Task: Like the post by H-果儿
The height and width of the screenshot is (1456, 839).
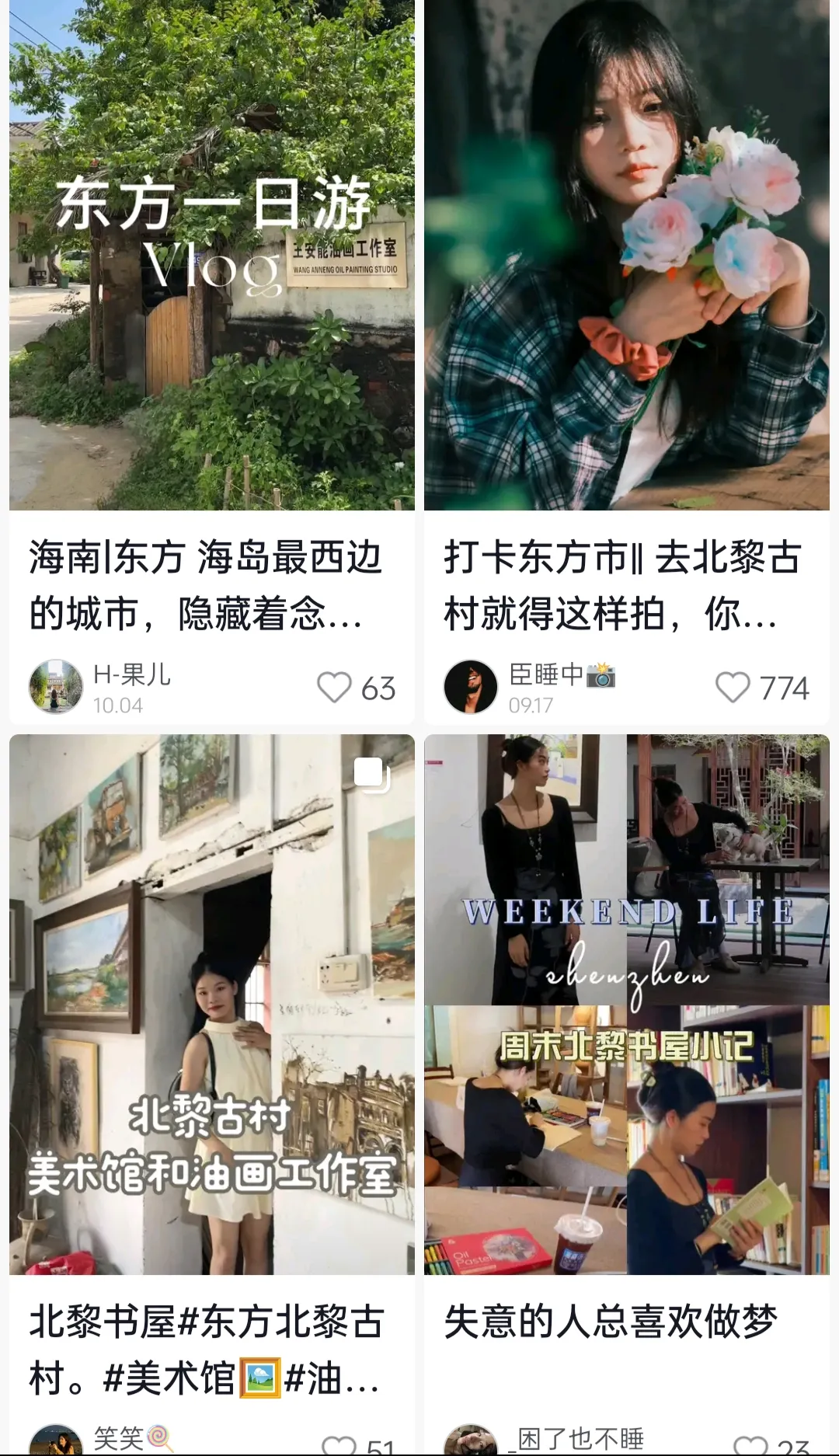Action: click(335, 688)
